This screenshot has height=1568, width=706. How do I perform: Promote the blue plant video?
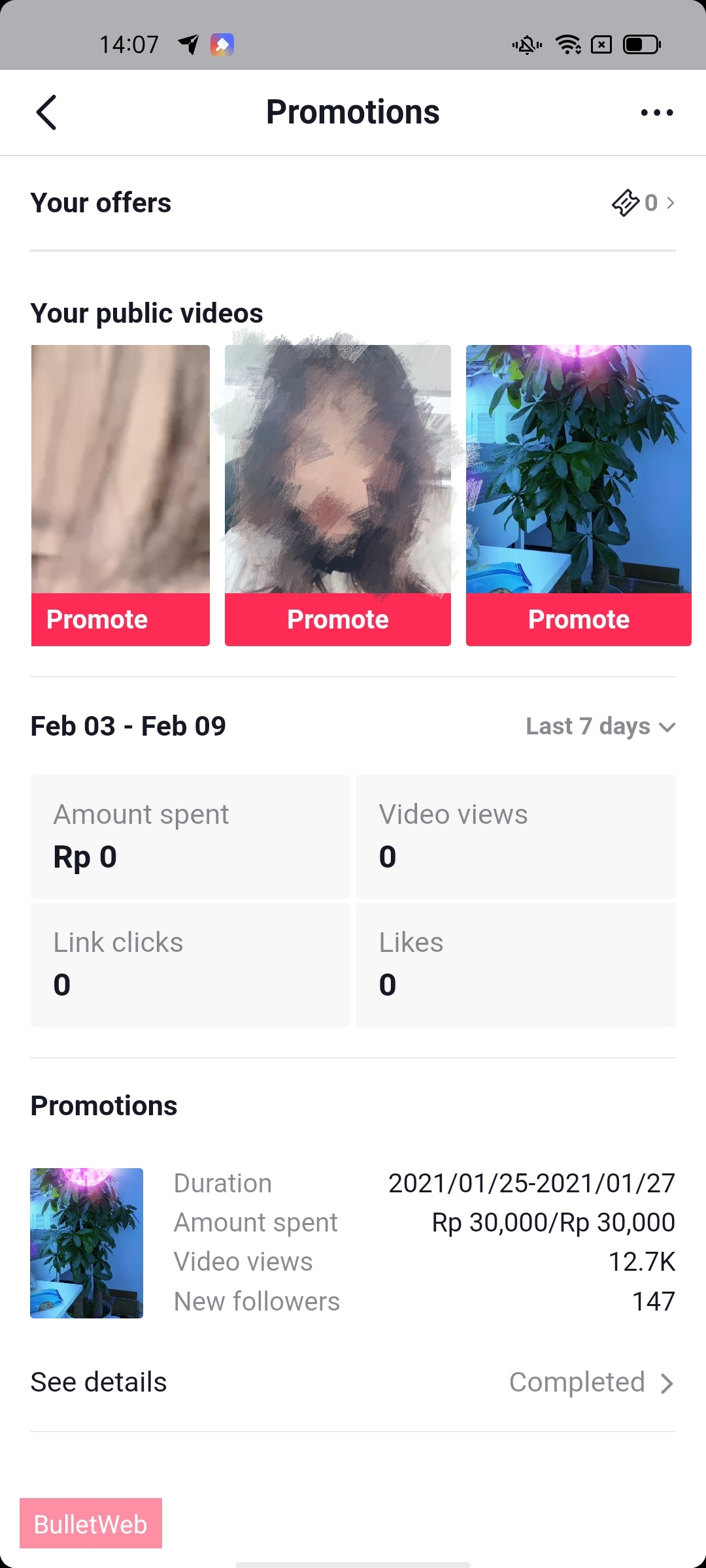click(579, 619)
